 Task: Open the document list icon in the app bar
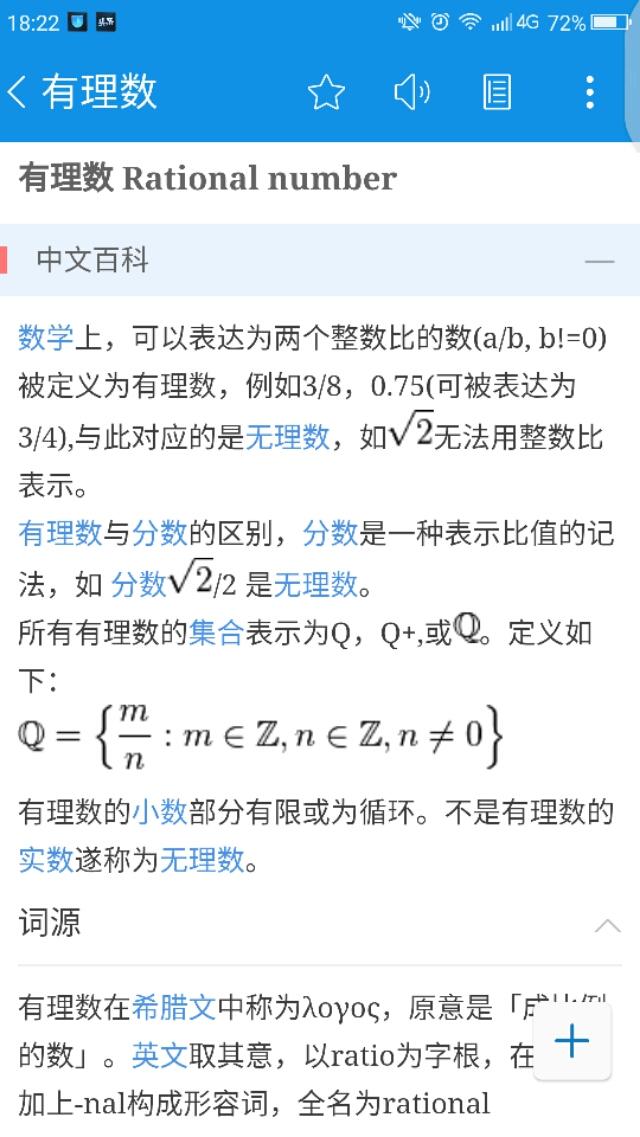pos(497,92)
